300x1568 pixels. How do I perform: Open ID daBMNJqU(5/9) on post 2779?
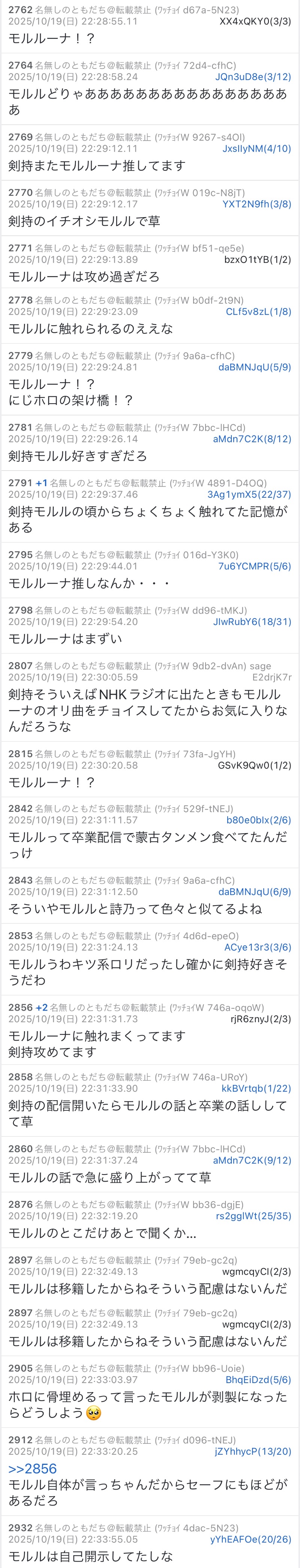tap(254, 367)
